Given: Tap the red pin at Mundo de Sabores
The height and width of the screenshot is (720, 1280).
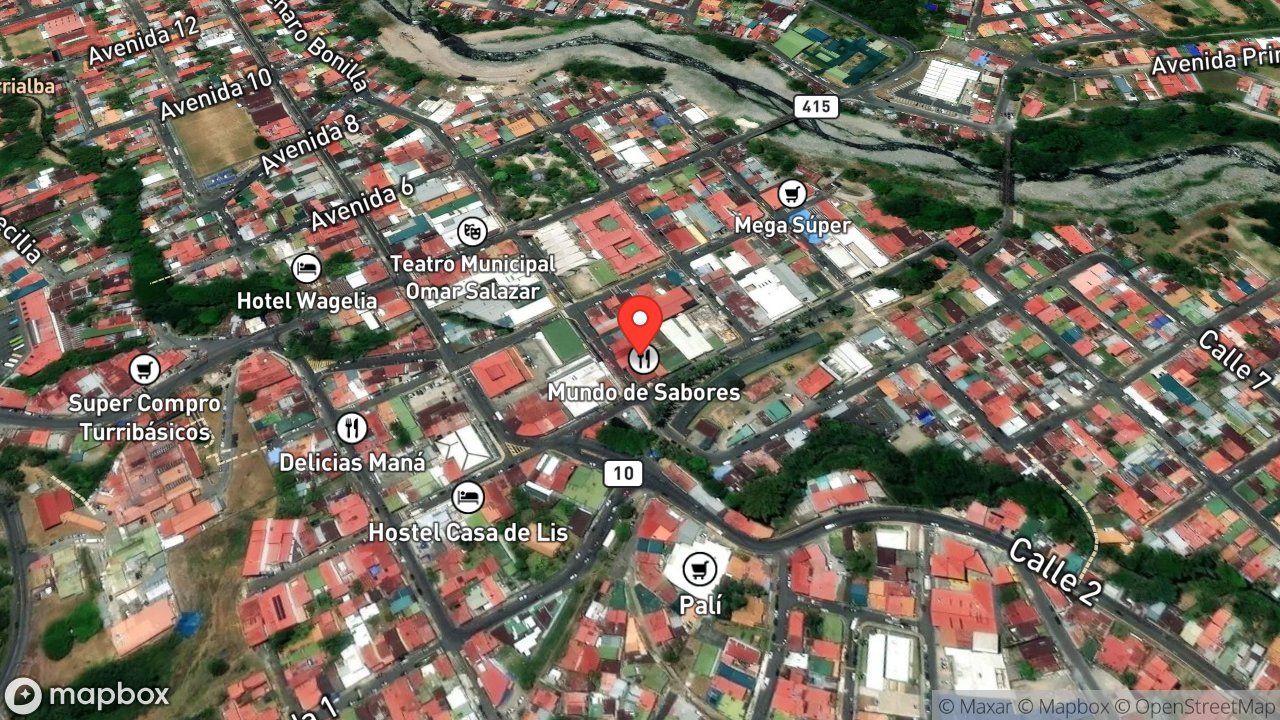Looking at the screenshot, I should (640, 322).
